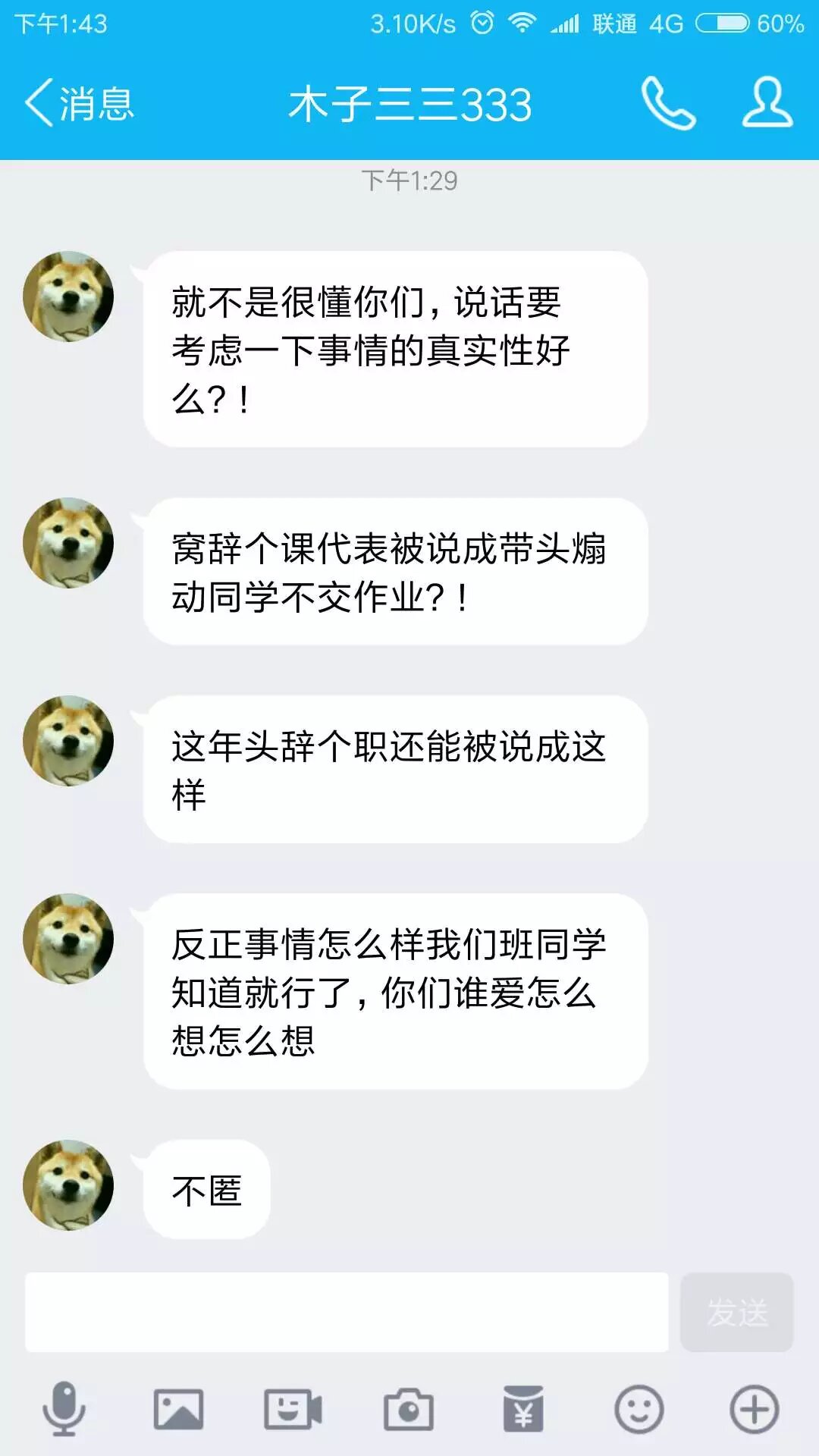819x1456 pixels.
Task: Expand more options with the plus icon
Action: [x=754, y=1409]
